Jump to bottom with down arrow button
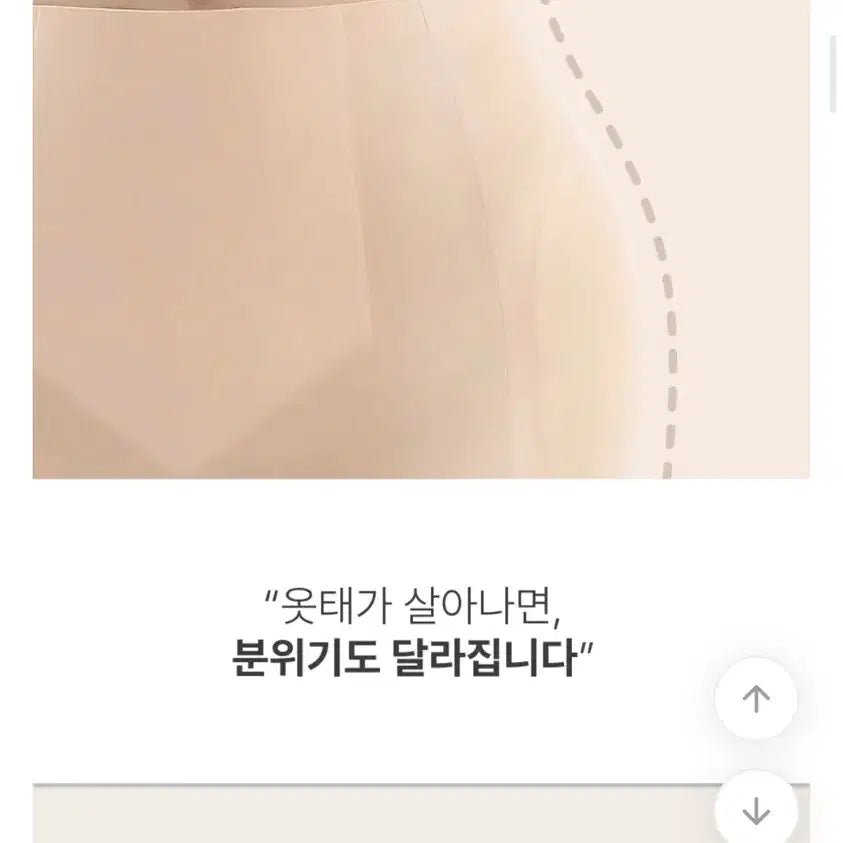This screenshot has width=843, height=843. click(756, 808)
